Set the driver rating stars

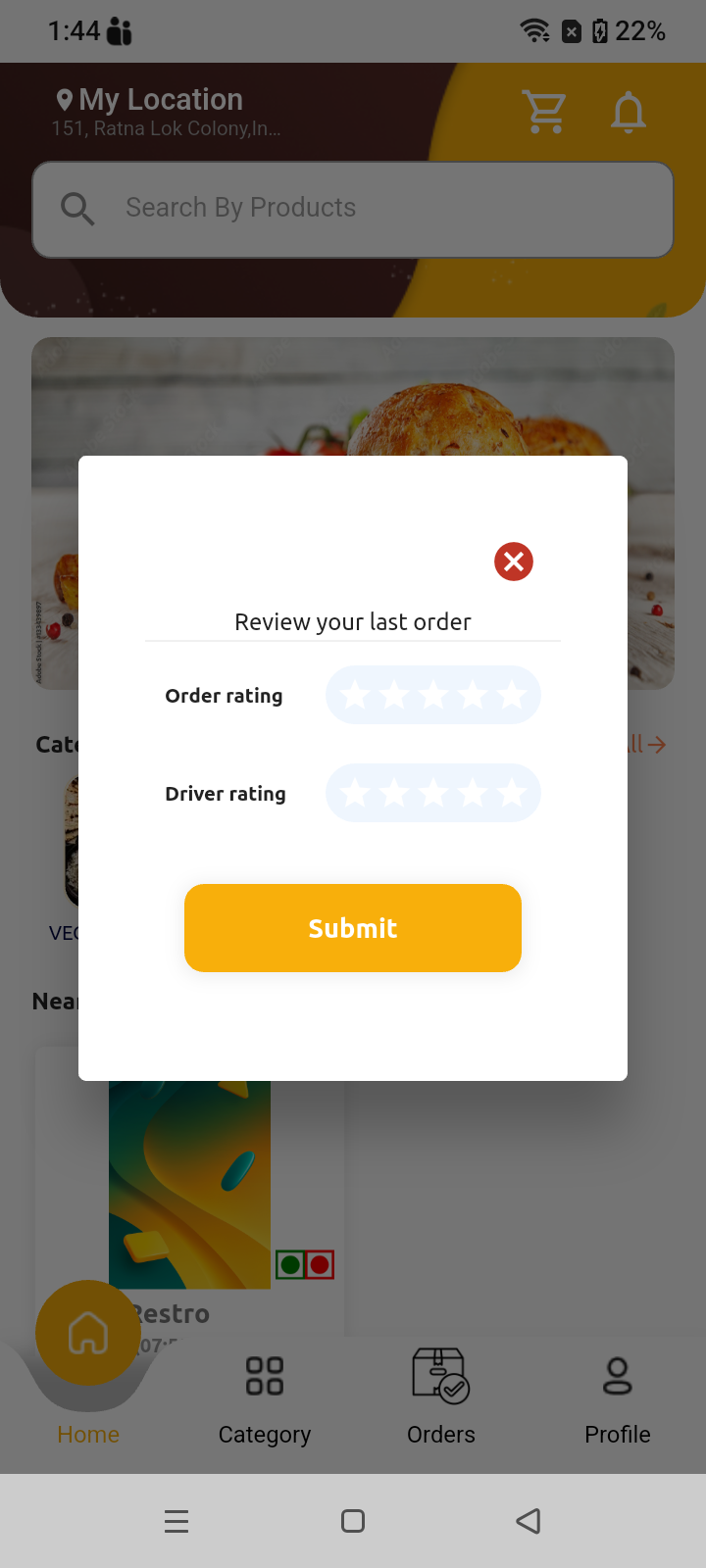[433, 794]
